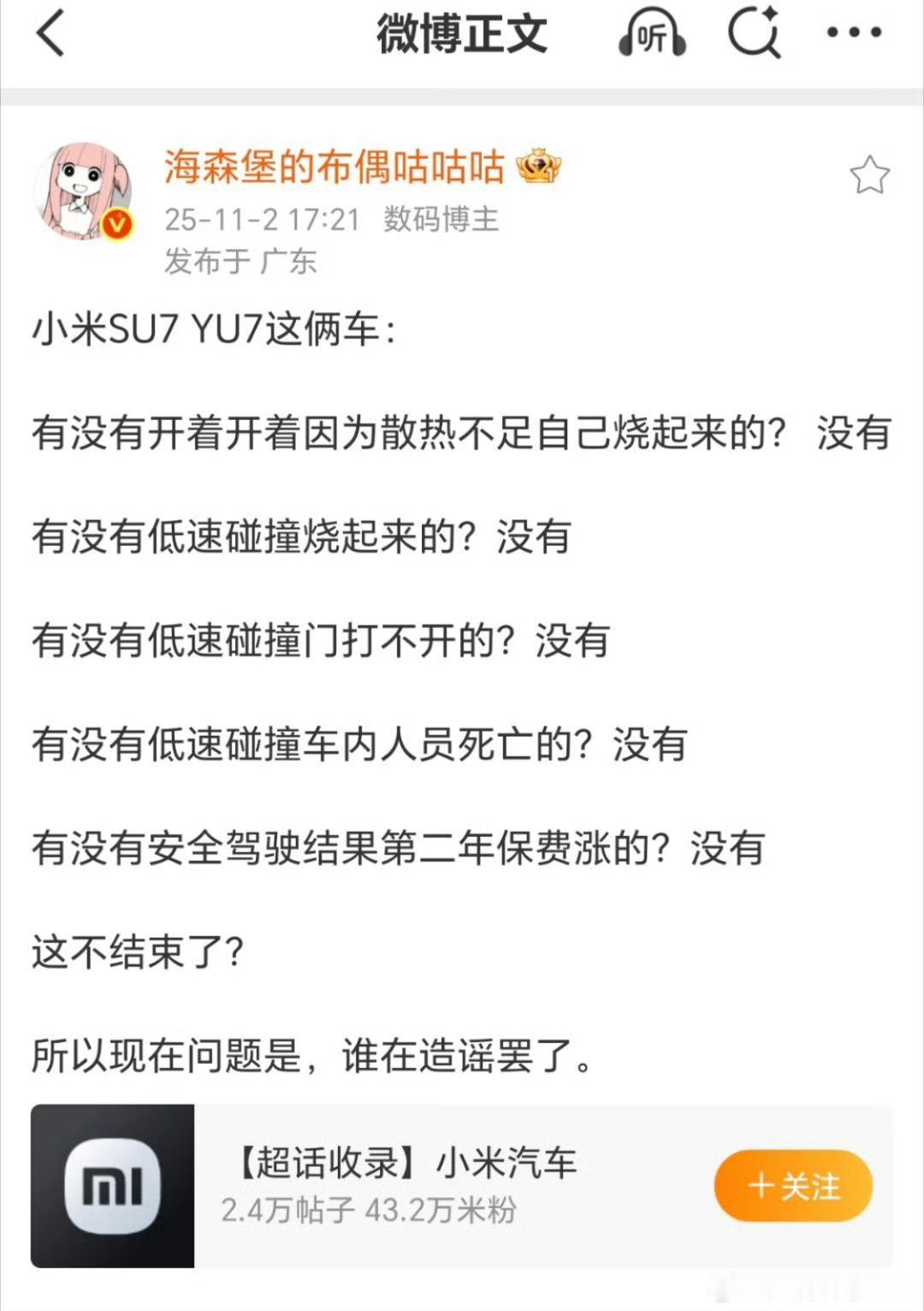The height and width of the screenshot is (1311, 924).
Task: Tap the username 海森堡的布偶咕咕咕
Action: 334,168
